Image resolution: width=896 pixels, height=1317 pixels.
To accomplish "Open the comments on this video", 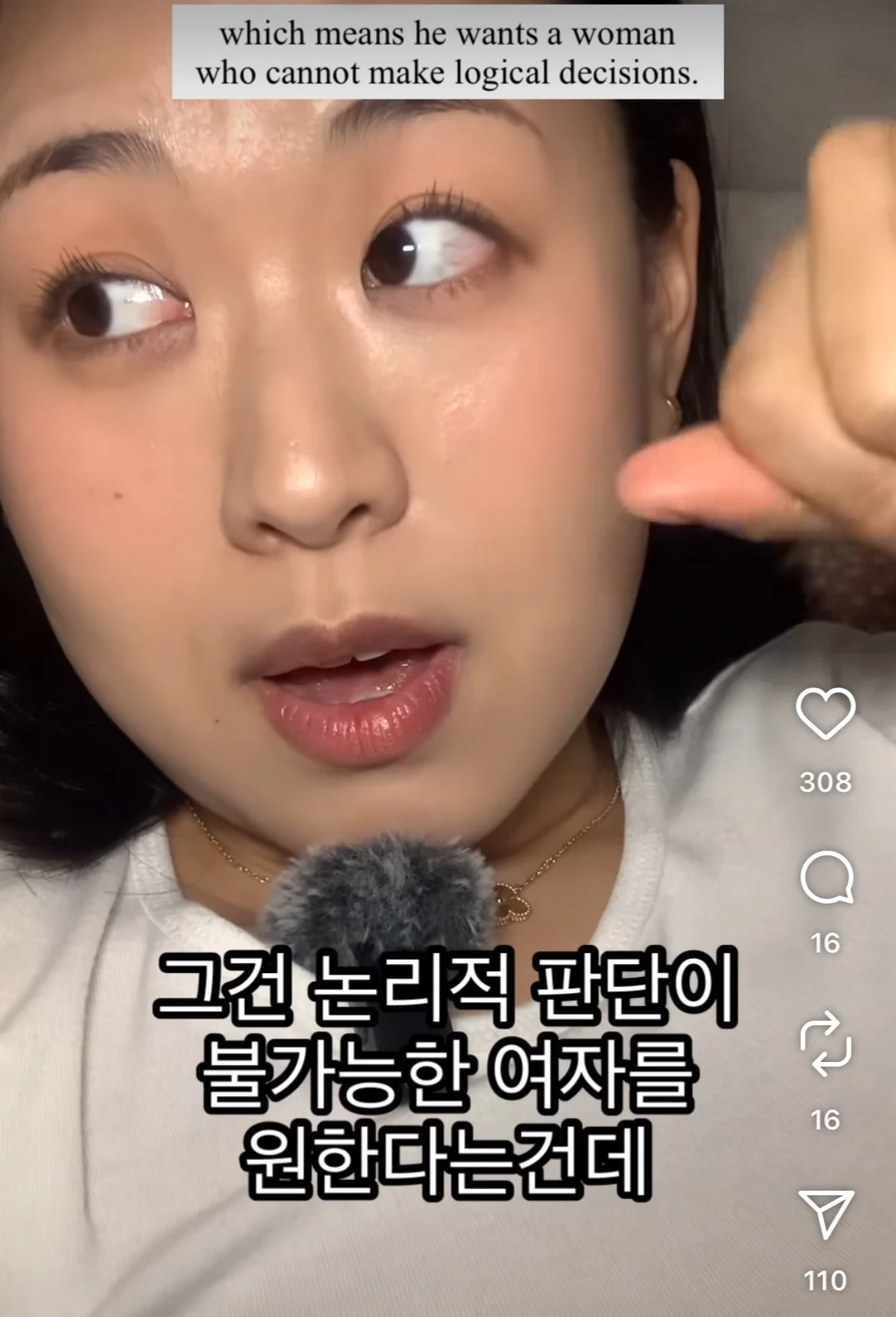I will click(826, 878).
